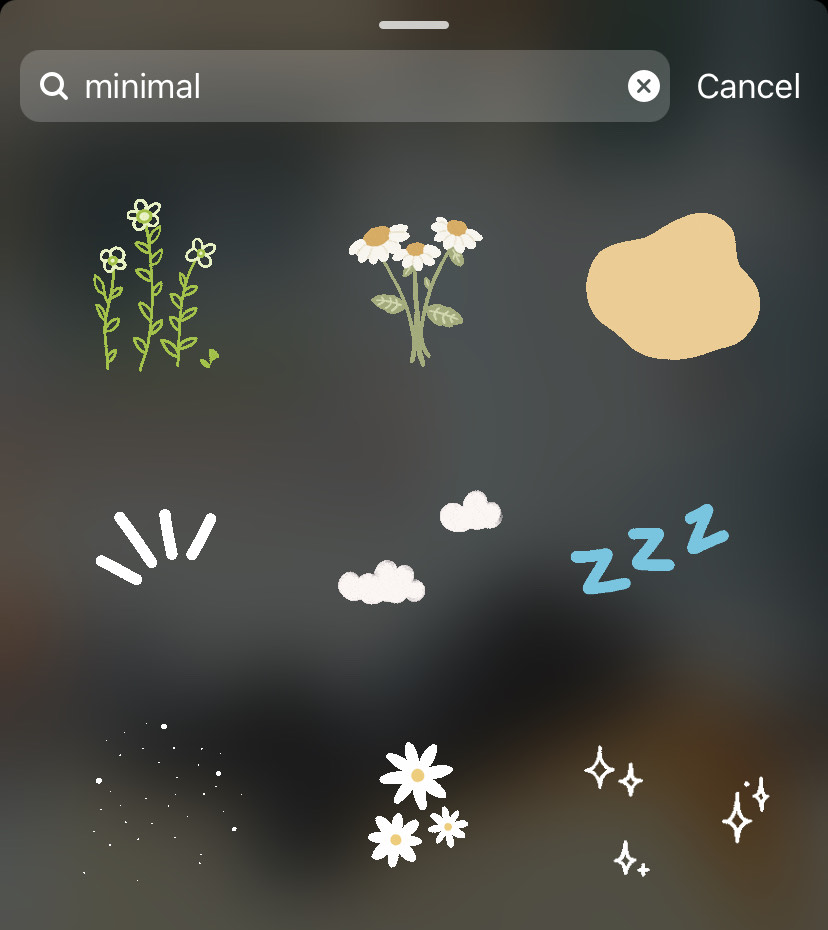Clear the search text with the X button
Image resolution: width=828 pixels, height=930 pixels.
[644, 87]
